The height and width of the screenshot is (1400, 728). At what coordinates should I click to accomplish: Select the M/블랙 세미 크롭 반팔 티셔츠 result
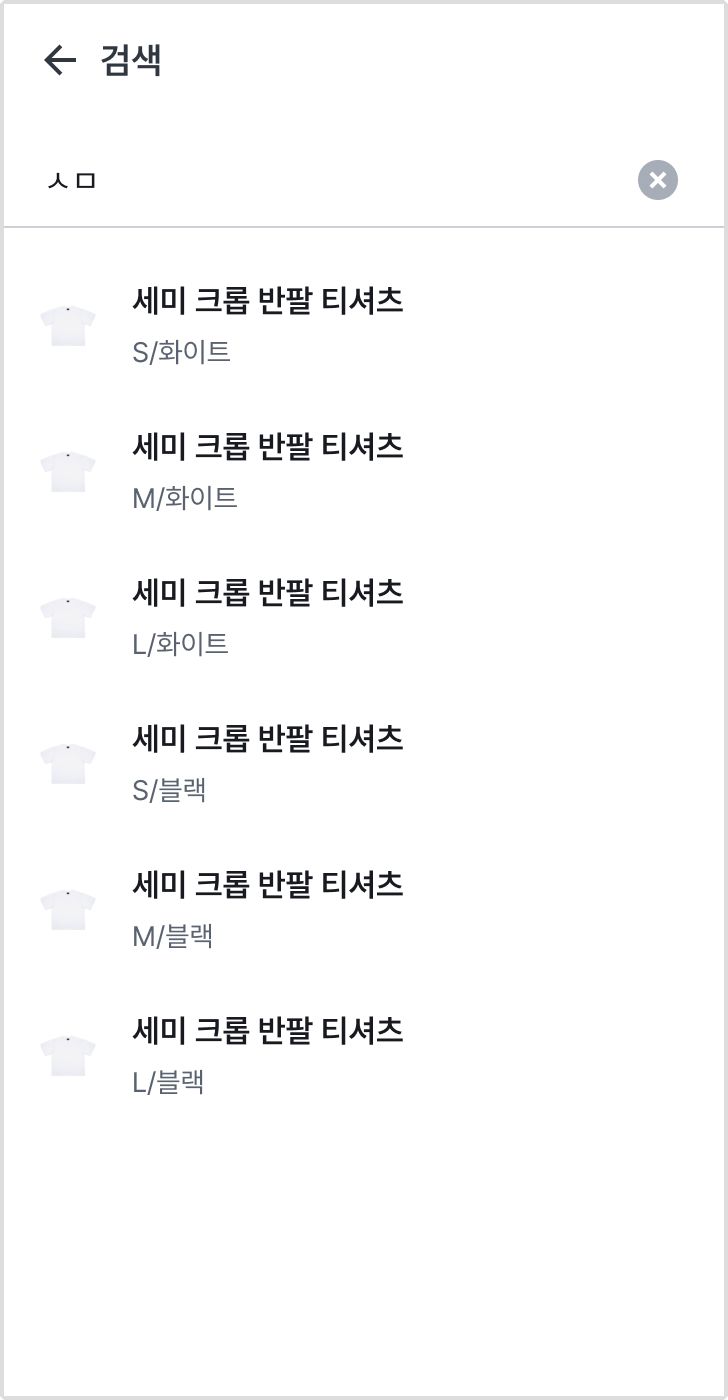364,909
